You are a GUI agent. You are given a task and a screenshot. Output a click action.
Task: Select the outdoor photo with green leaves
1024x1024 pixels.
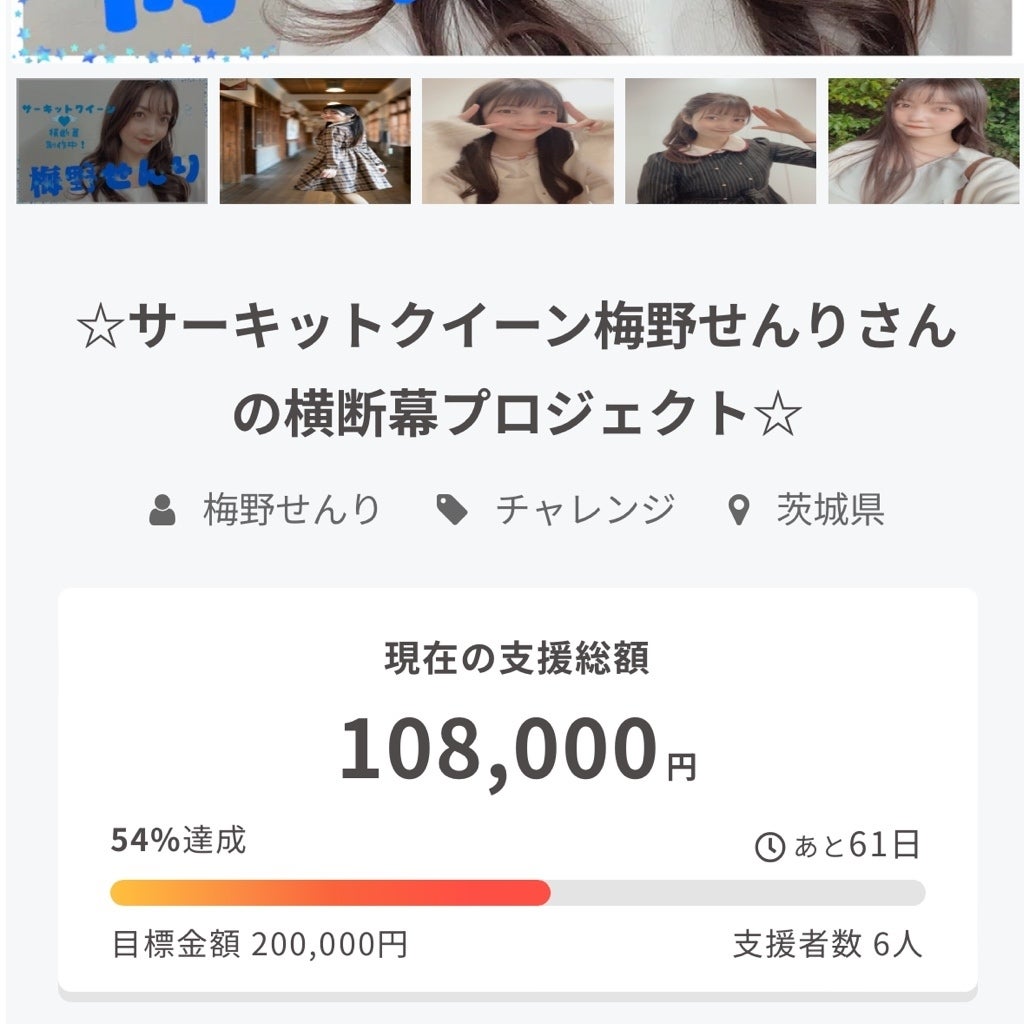pos(923,141)
